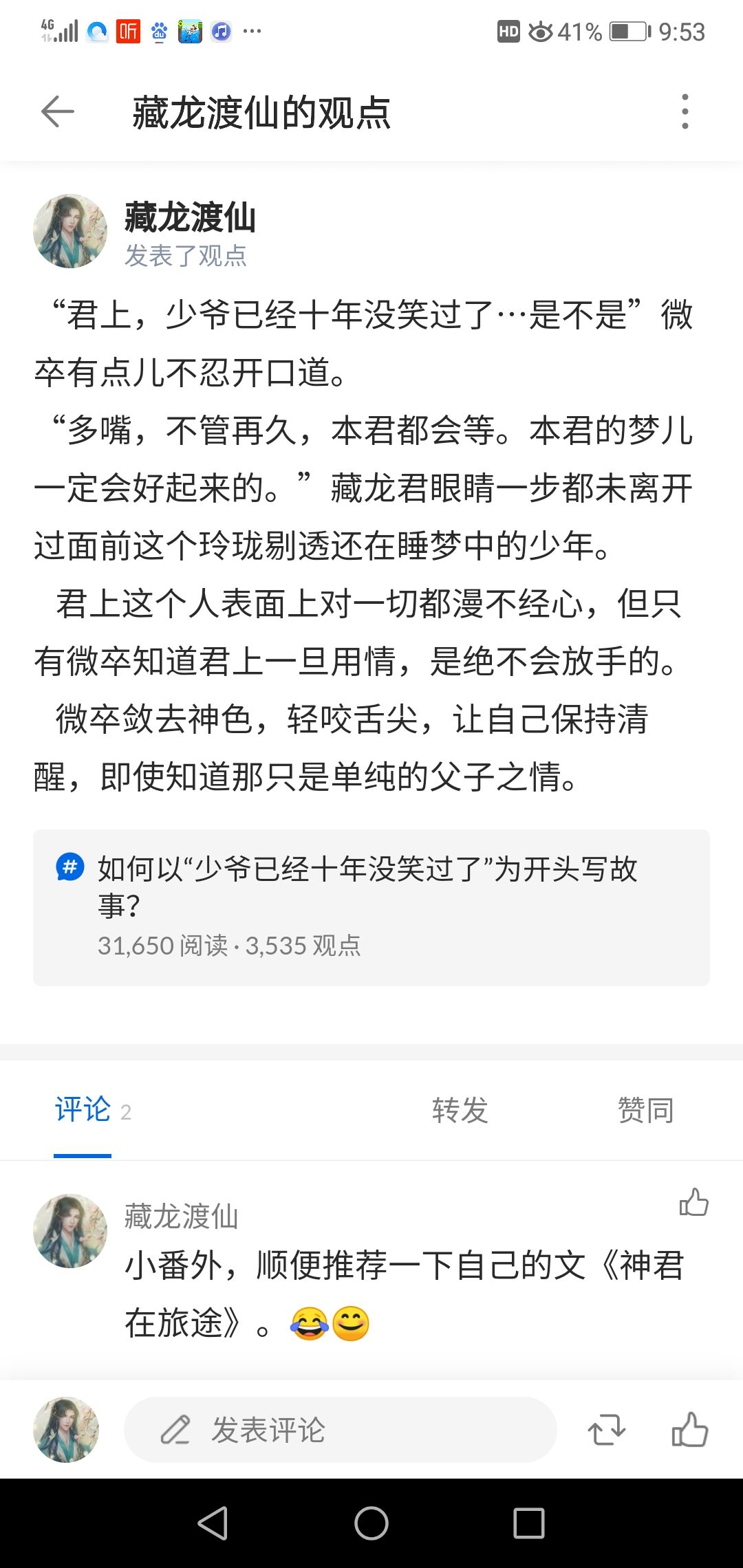Open recent apps with the square button
Viewport: 743px width, 1568px height.
[x=529, y=1523]
